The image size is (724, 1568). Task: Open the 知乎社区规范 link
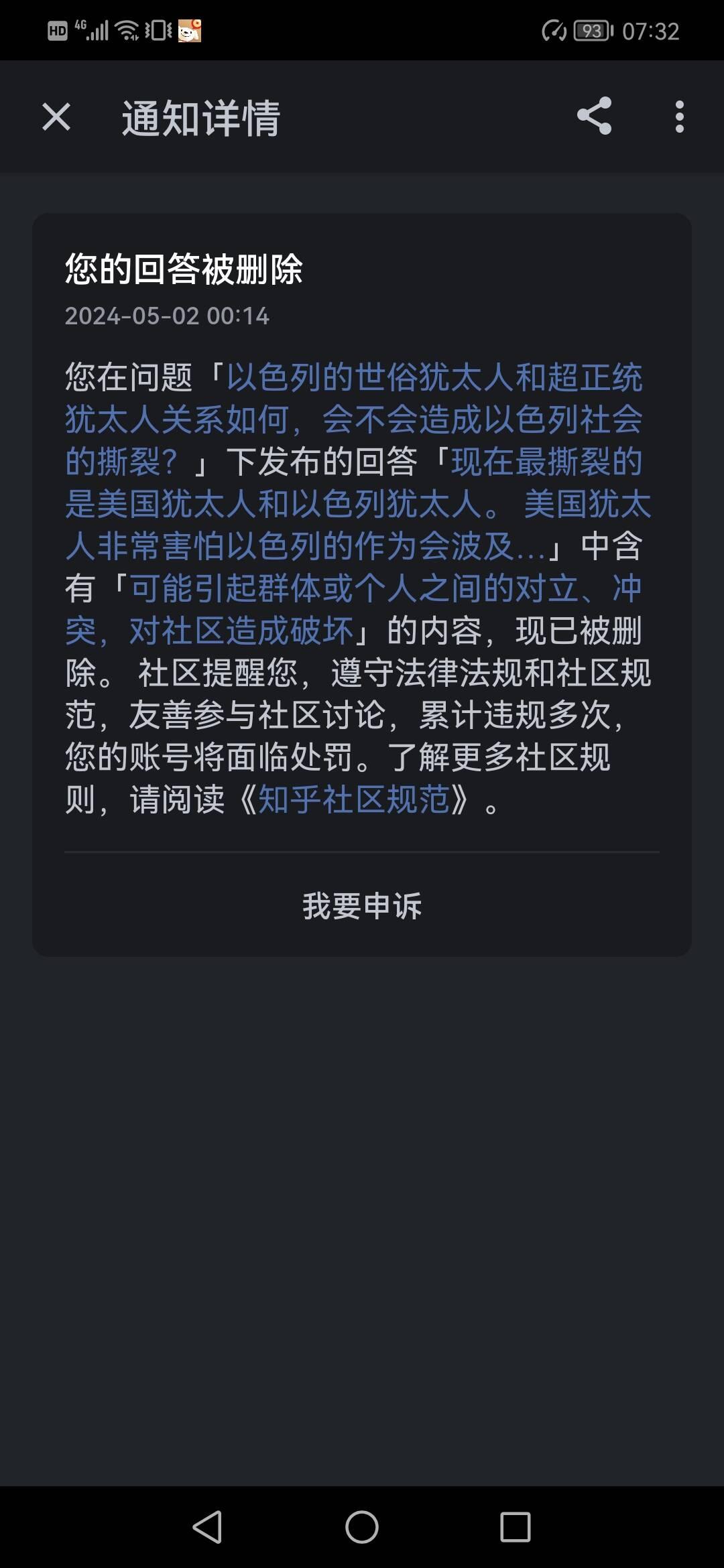click(x=353, y=799)
